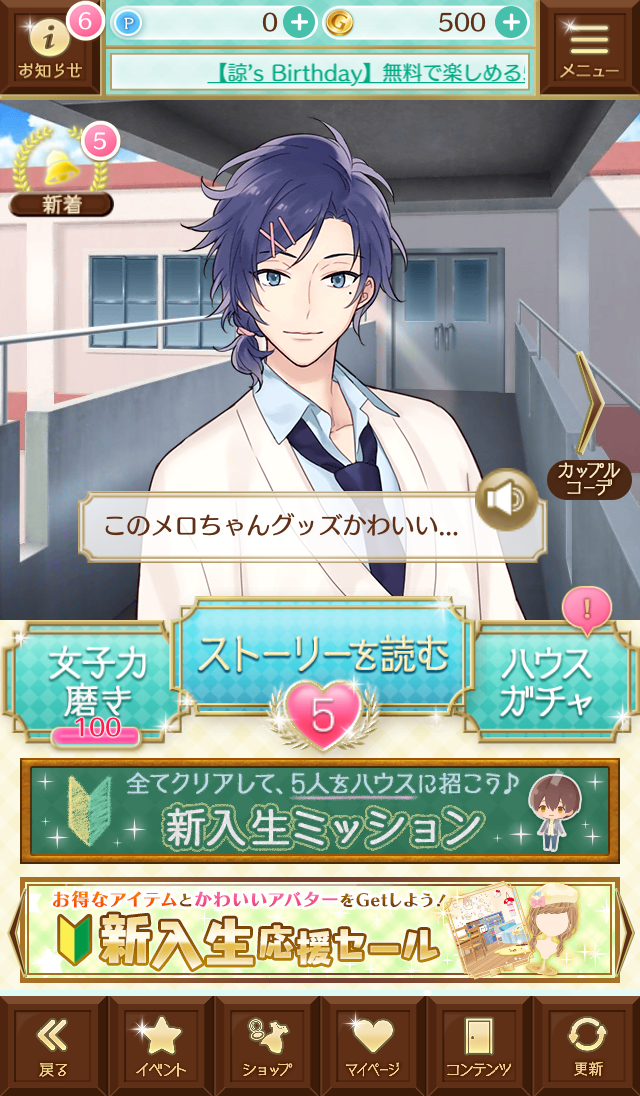This screenshot has height=1096, width=640.
Task: Open the ハウスガチャ button
Action: 546,682
